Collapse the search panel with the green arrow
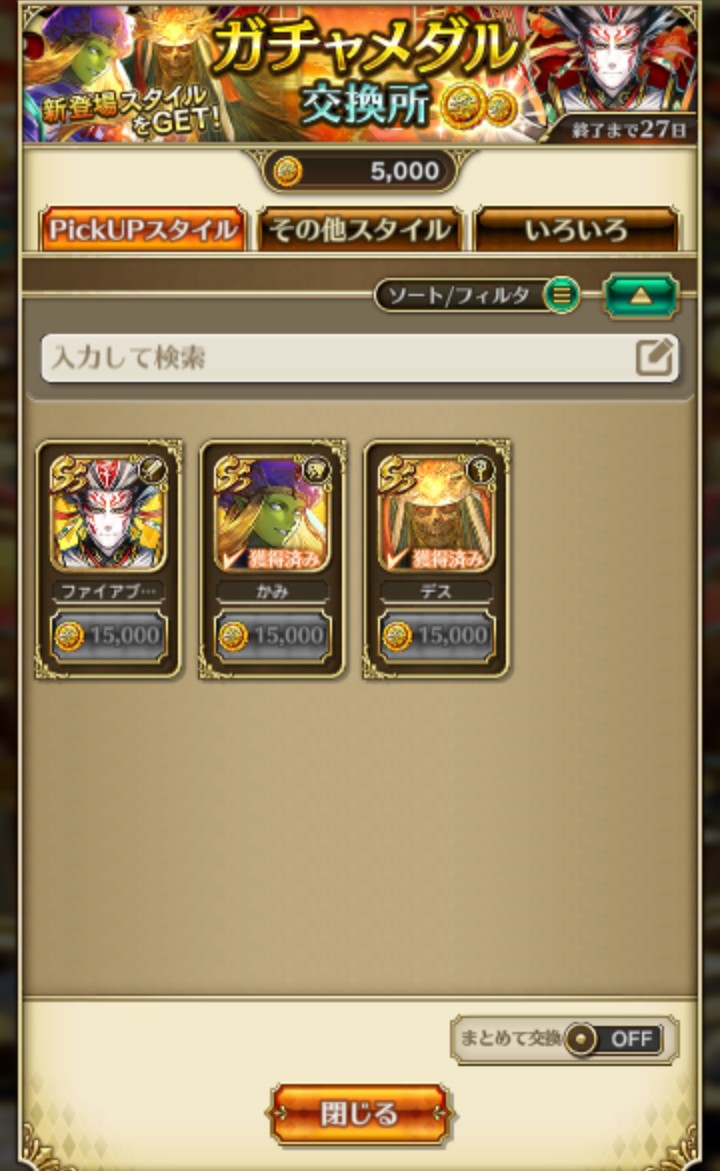The width and height of the screenshot is (720, 1171). coord(640,296)
